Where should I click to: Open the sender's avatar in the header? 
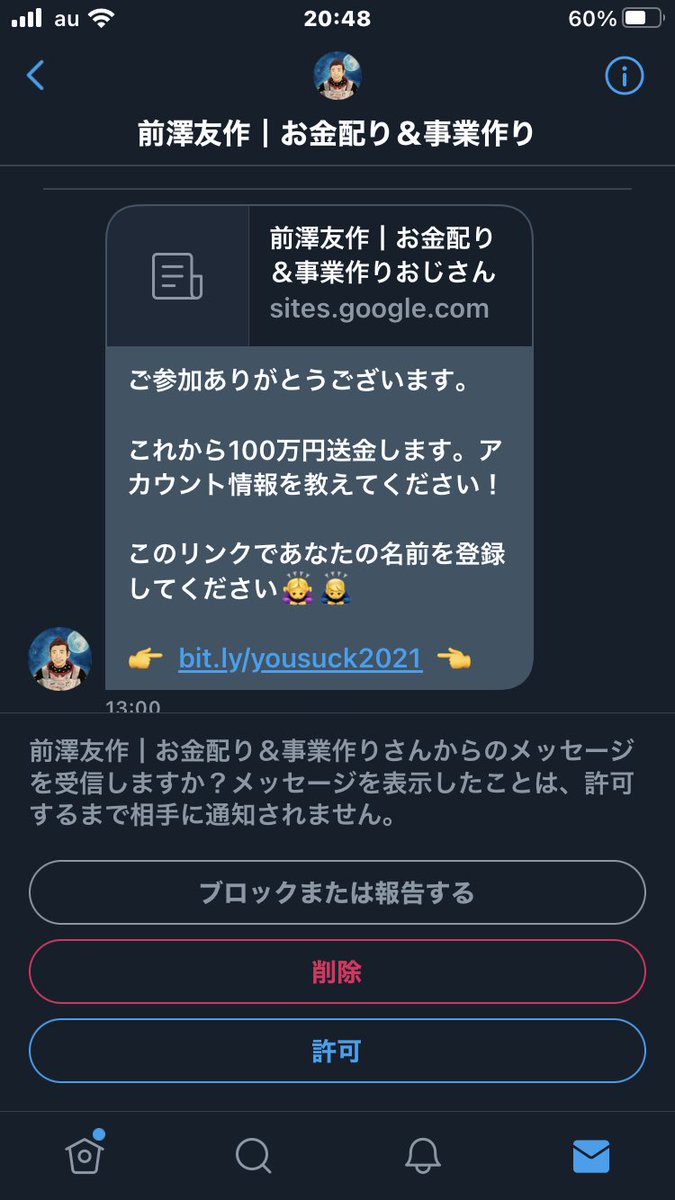pyautogui.click(x=338, y=75)
